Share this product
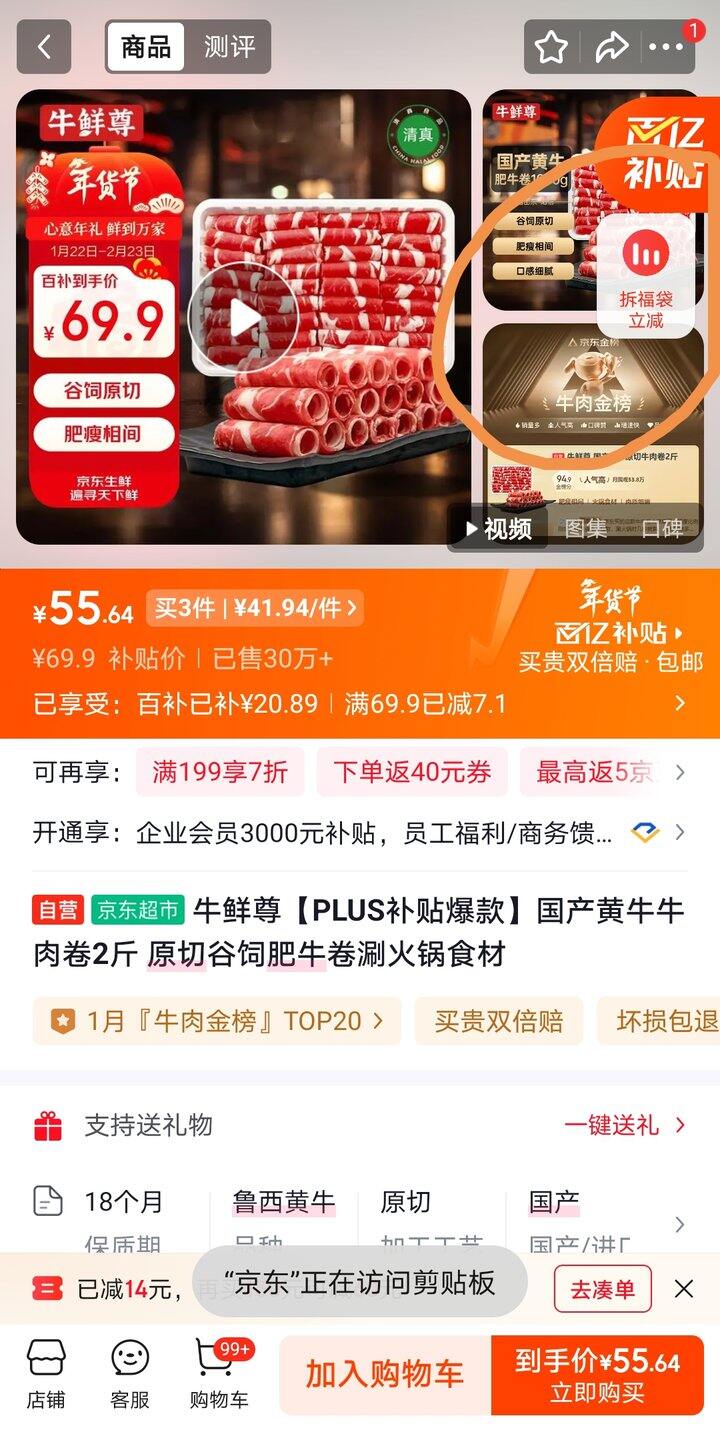 point(611,47)
